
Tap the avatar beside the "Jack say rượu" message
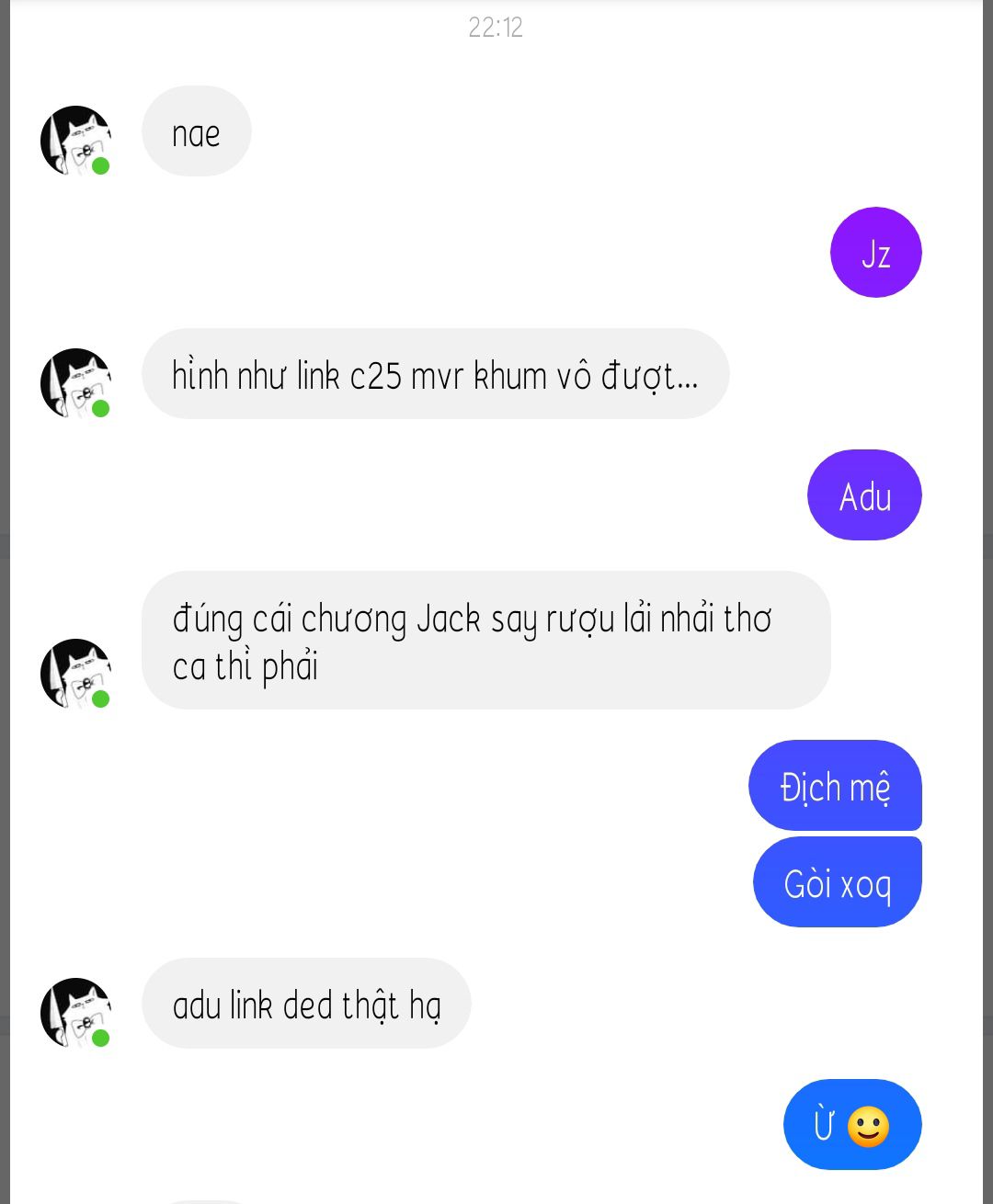click(75, 673)
